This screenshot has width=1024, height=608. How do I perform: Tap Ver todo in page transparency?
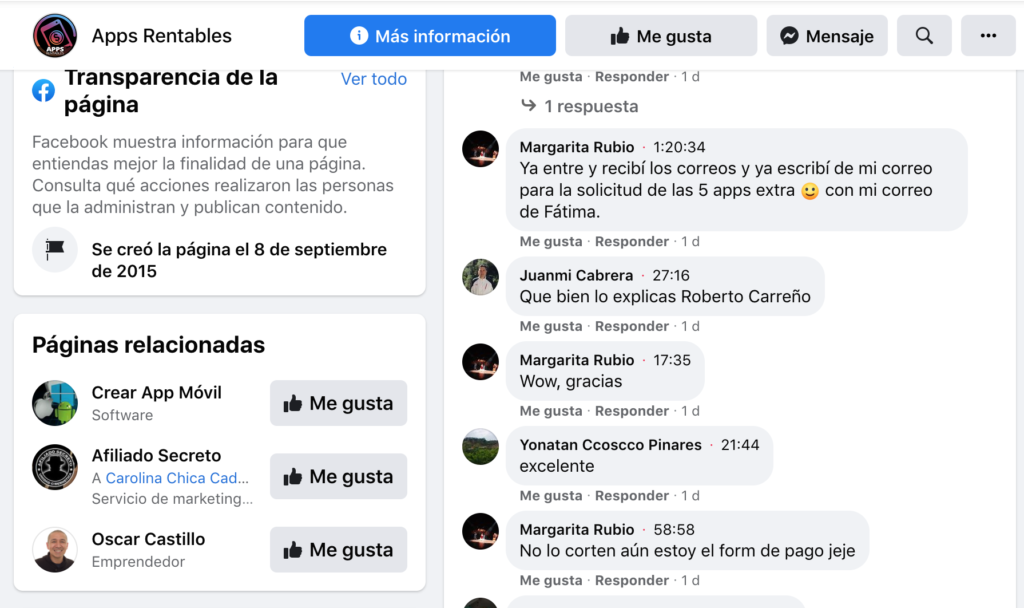(374, 79)
